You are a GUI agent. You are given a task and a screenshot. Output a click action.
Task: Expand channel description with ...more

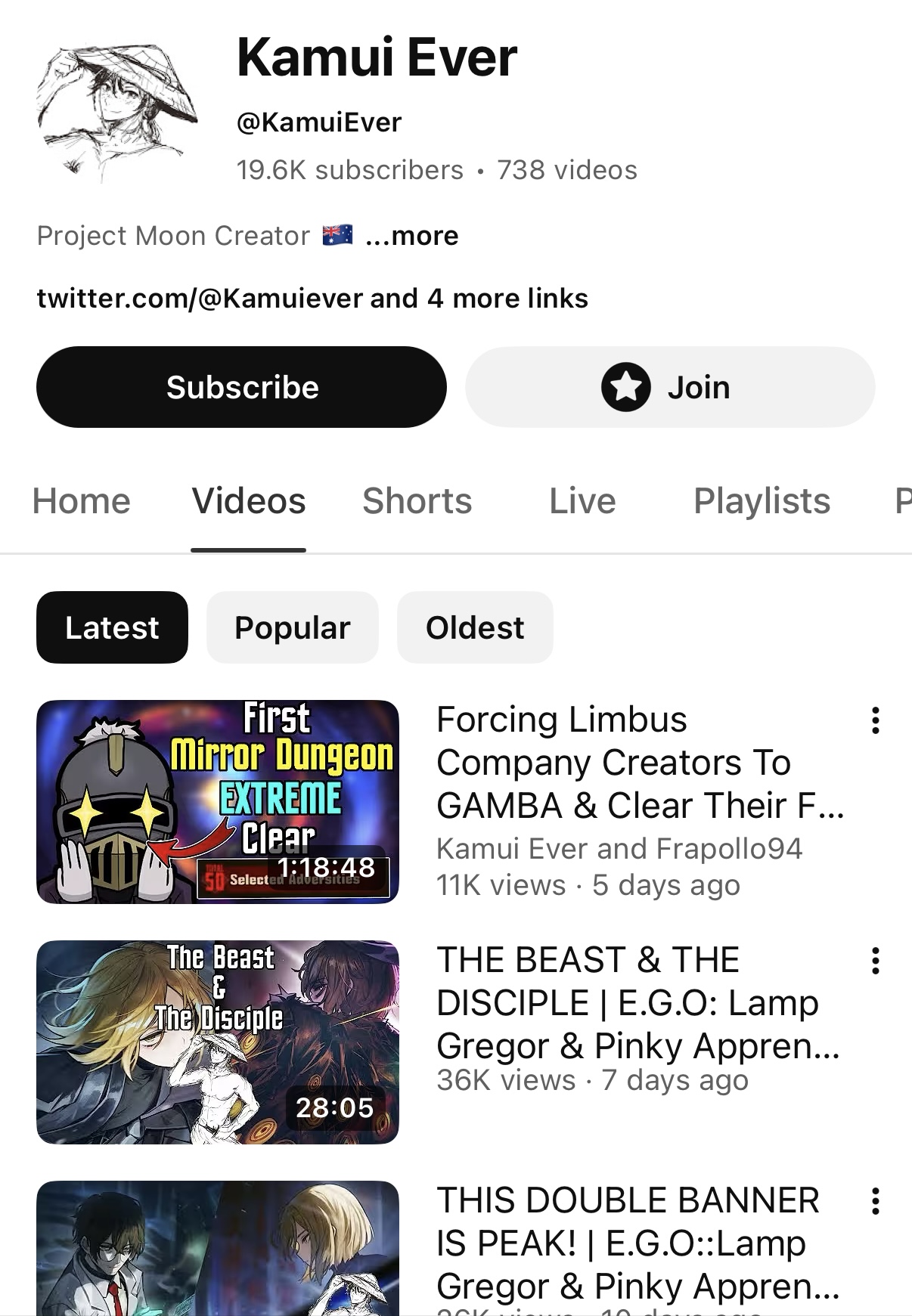click(x=411, y=236)
